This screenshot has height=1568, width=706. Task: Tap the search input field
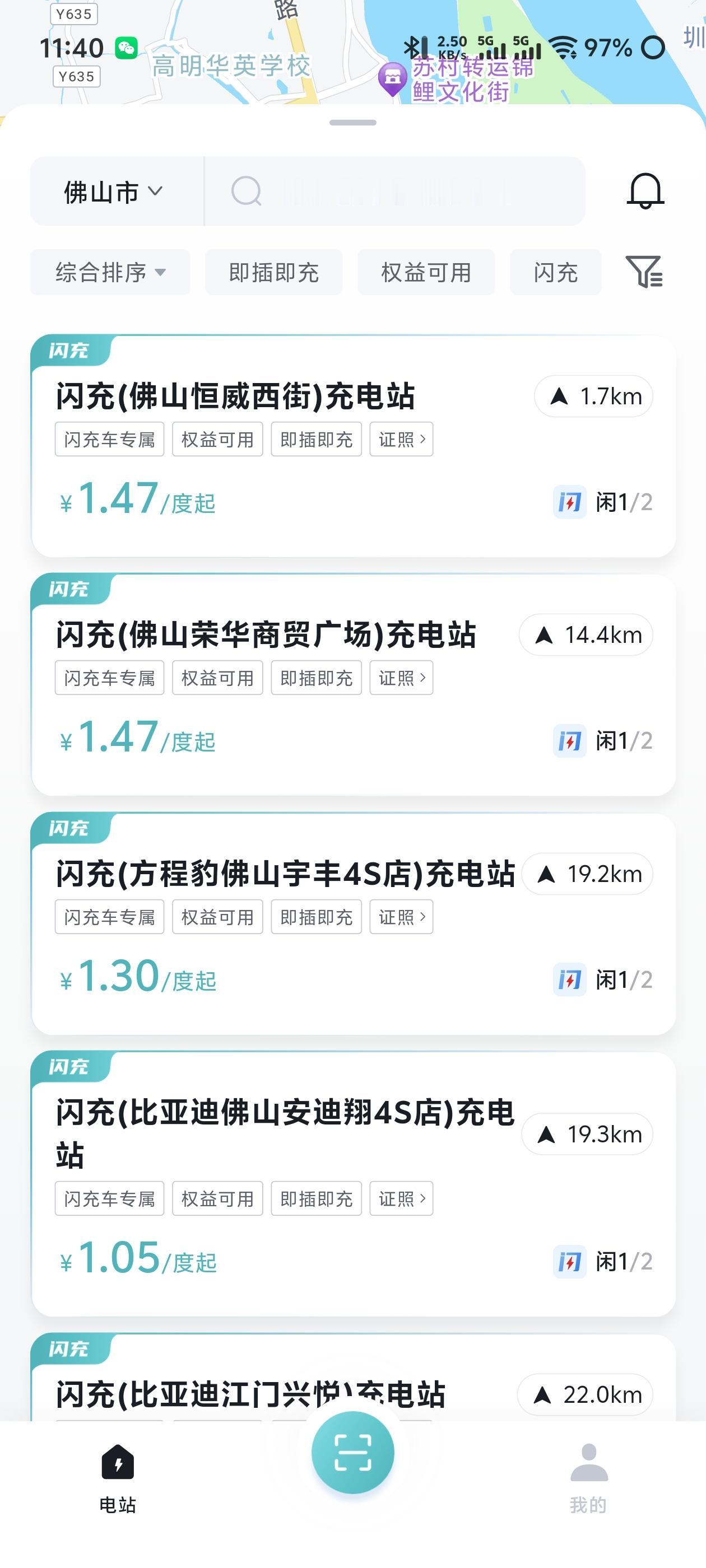pos(396,192)
